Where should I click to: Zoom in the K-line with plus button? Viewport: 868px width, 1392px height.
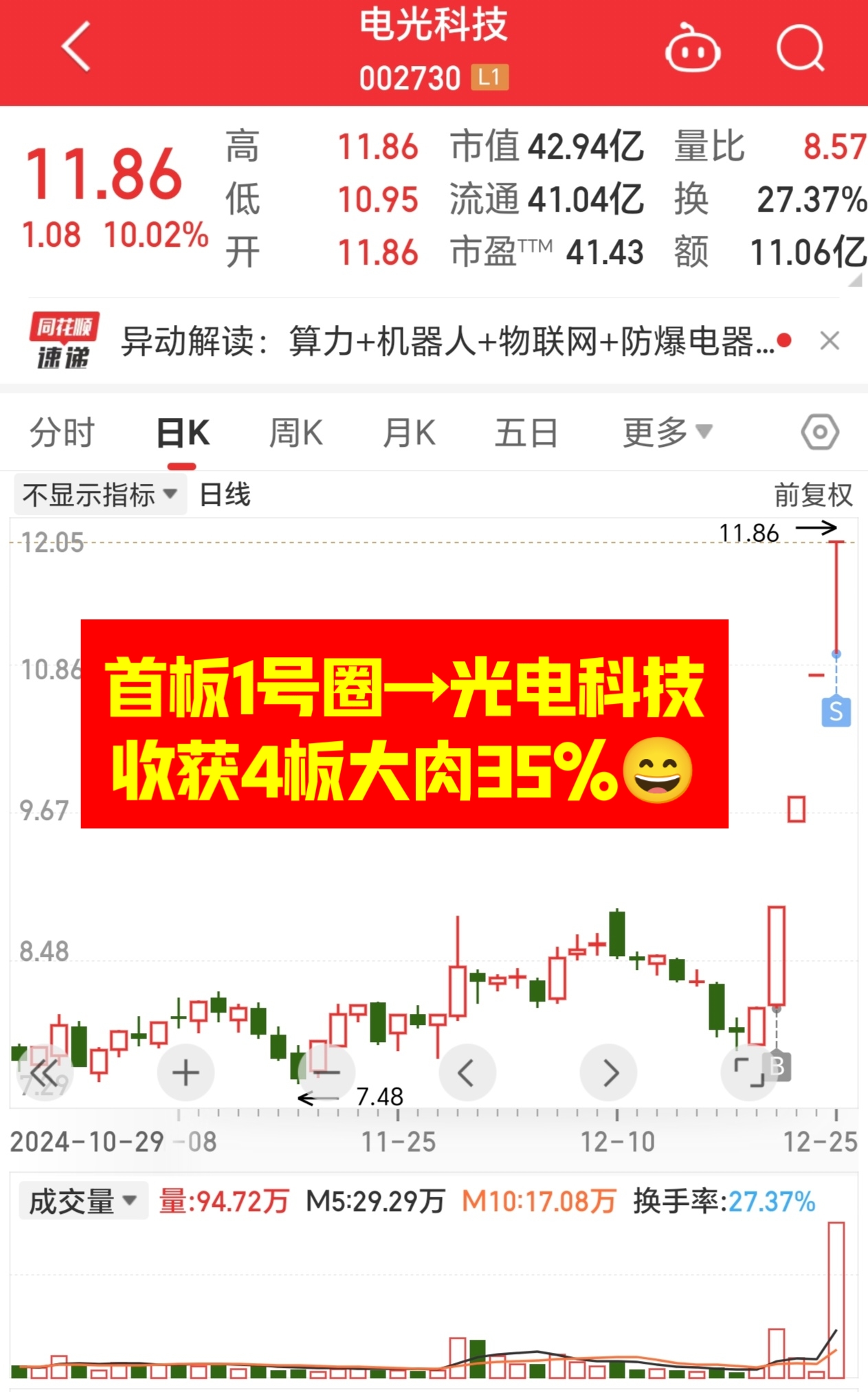pyautogui.click(x=186, y=1072)
